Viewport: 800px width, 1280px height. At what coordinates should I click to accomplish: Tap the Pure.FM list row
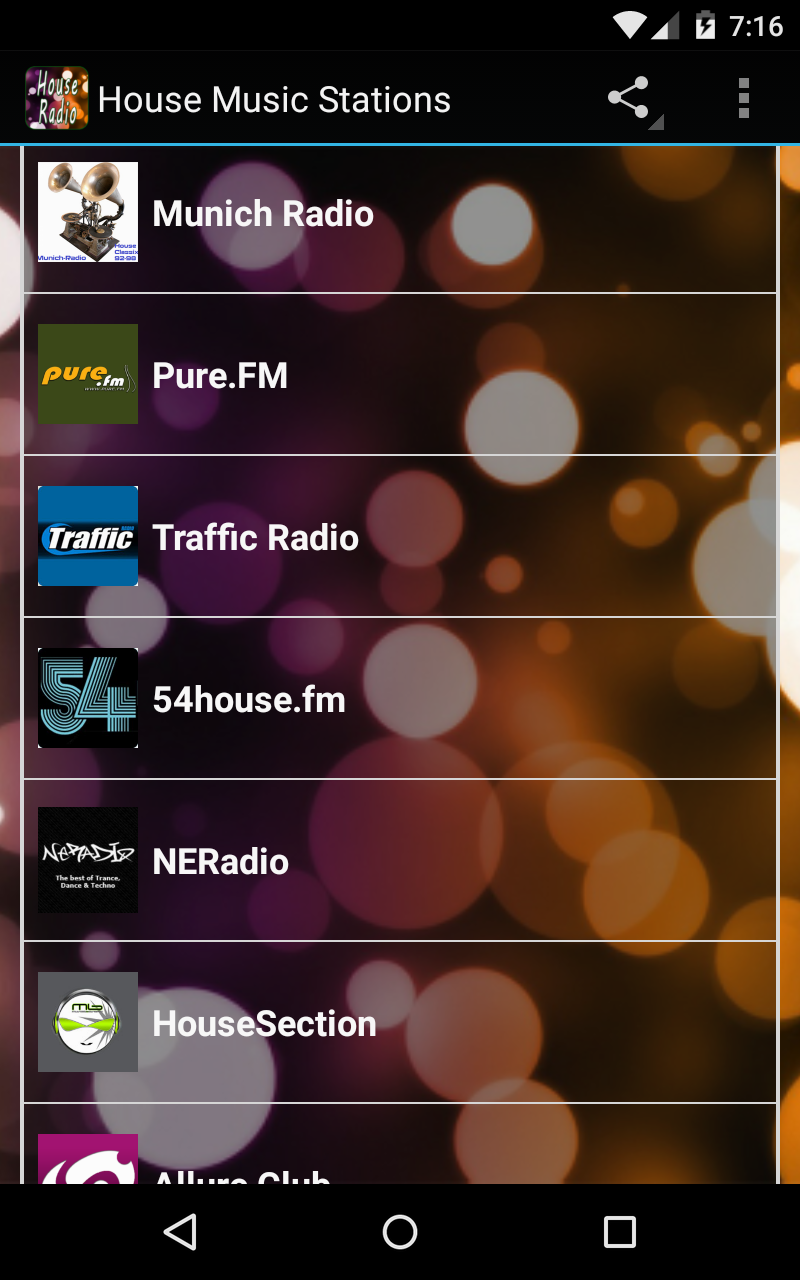400,374
